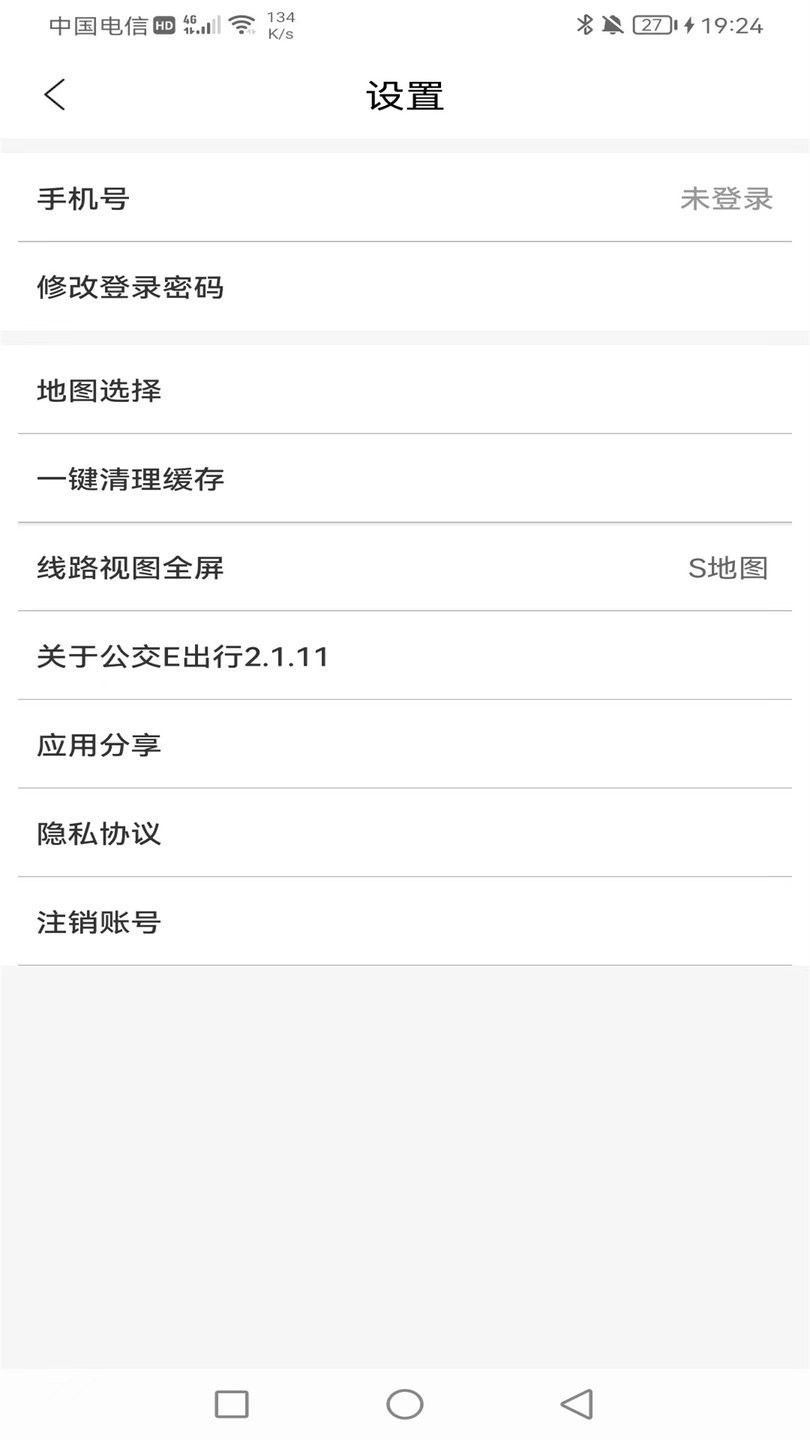Tap the back arrow to exit 设置

click(x=54, y=93)
